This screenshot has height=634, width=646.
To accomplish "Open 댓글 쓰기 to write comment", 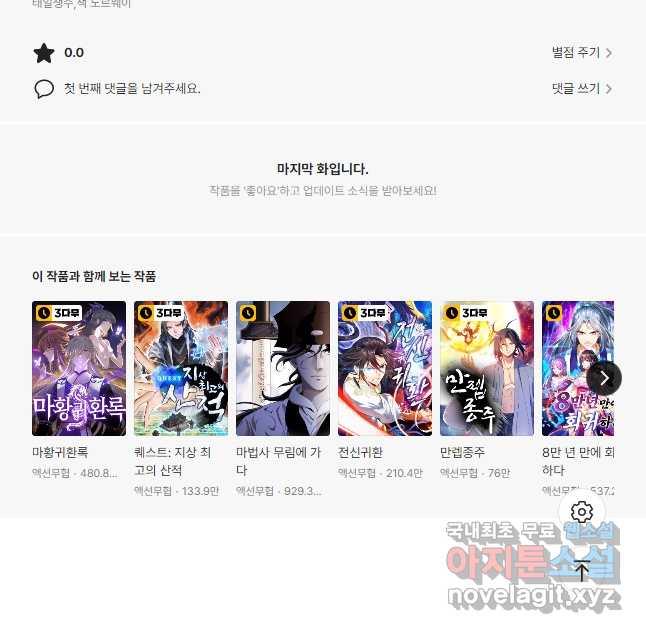I will tap(581, 88).
